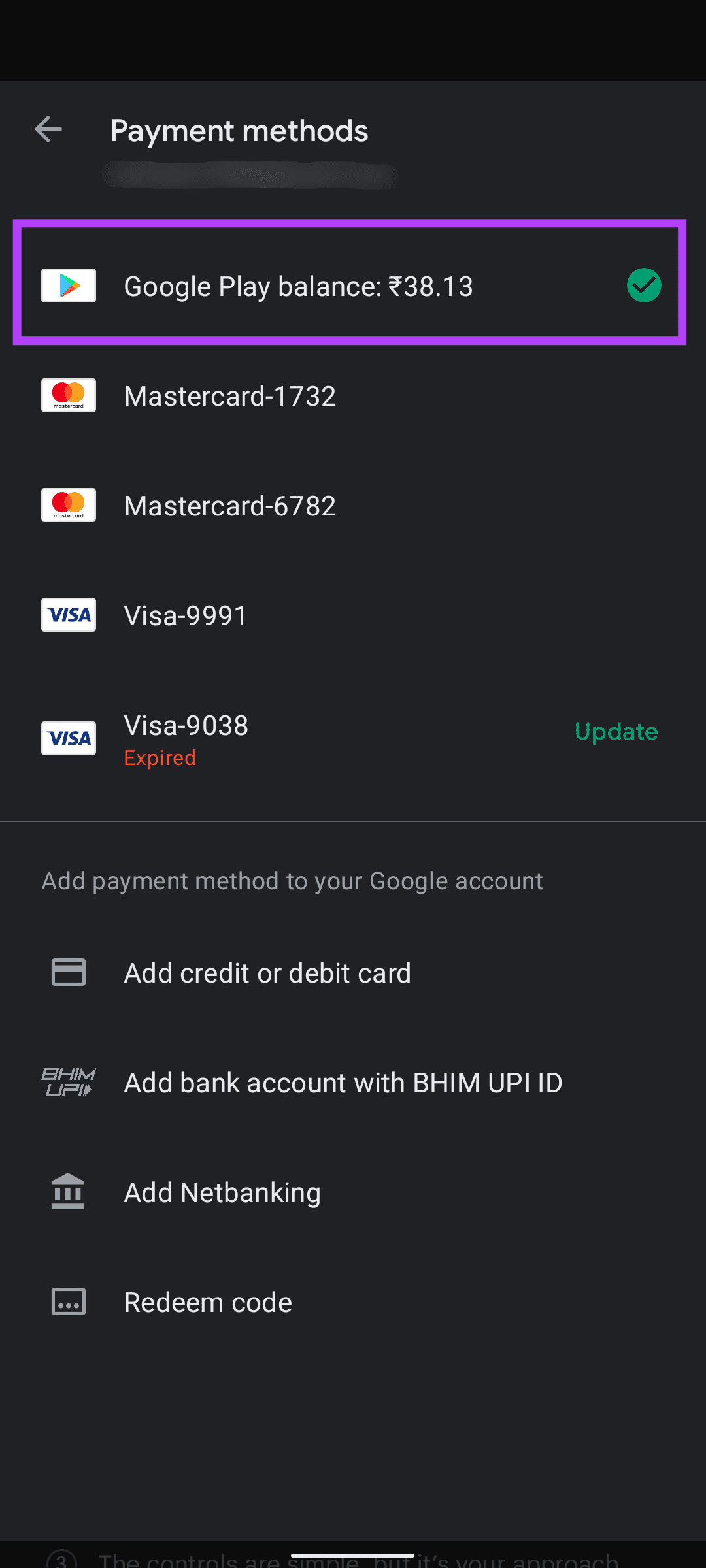The image size is (706, 1568).
Task: Tap the green checkmark on Google Play balance
Action: point(643,286)
